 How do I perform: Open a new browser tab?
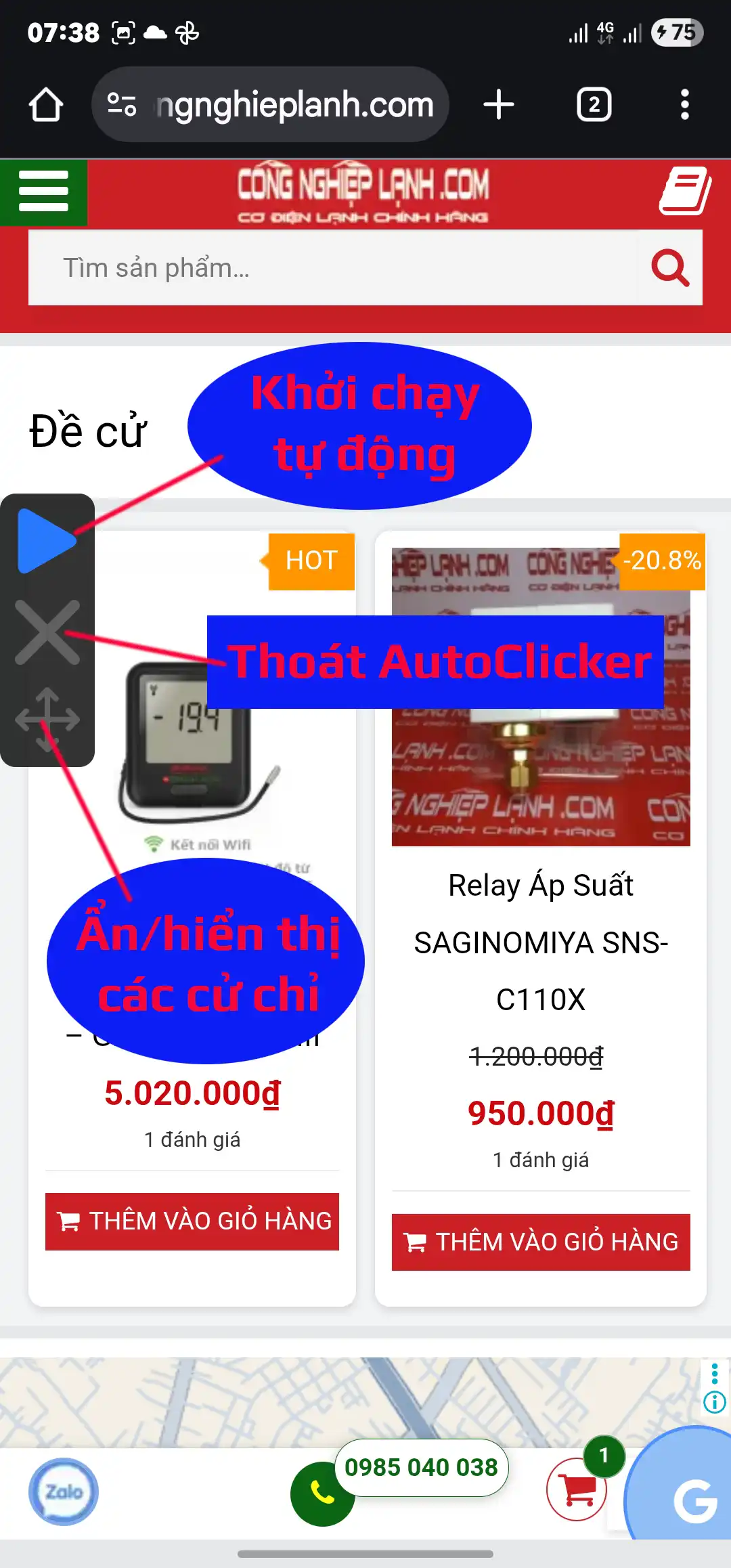point(499,105)
